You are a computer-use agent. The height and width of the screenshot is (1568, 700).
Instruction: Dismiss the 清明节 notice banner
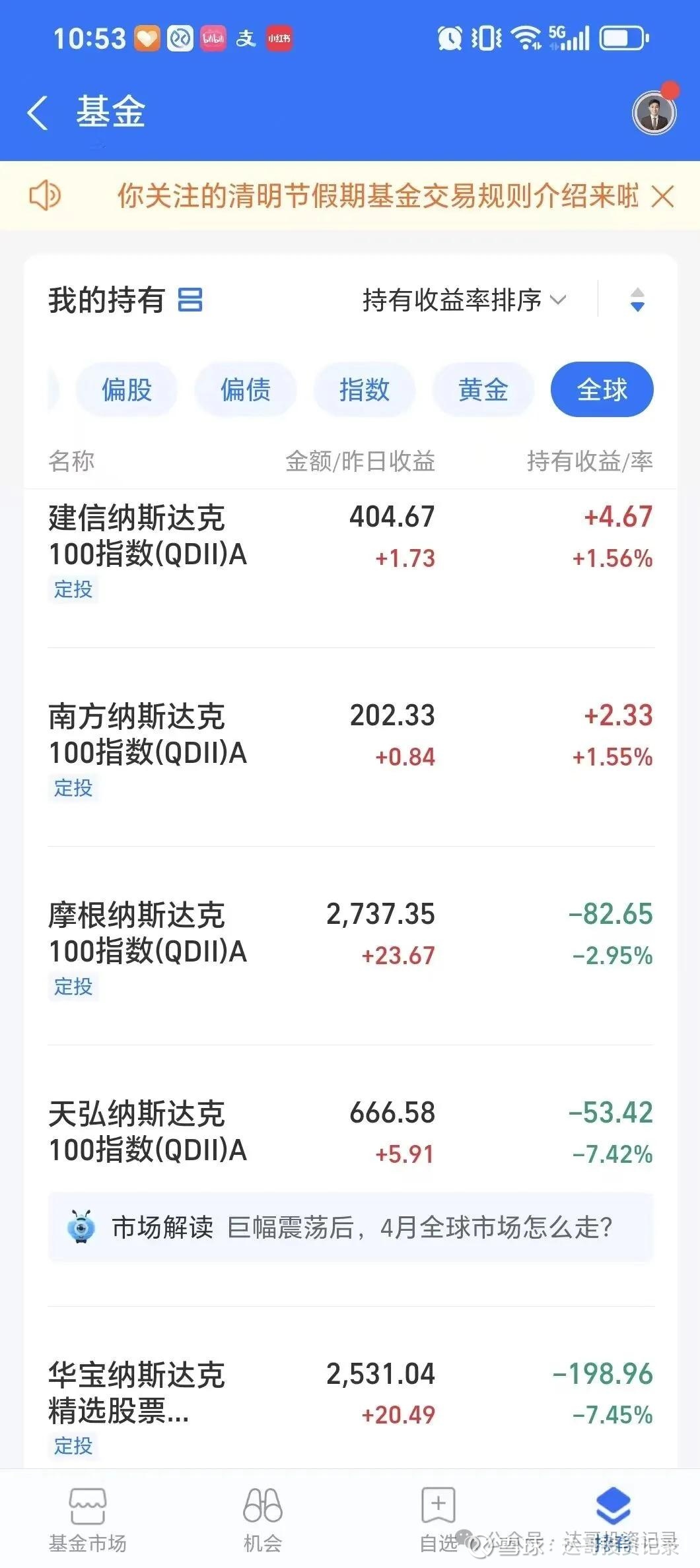[x=662, y=196]
